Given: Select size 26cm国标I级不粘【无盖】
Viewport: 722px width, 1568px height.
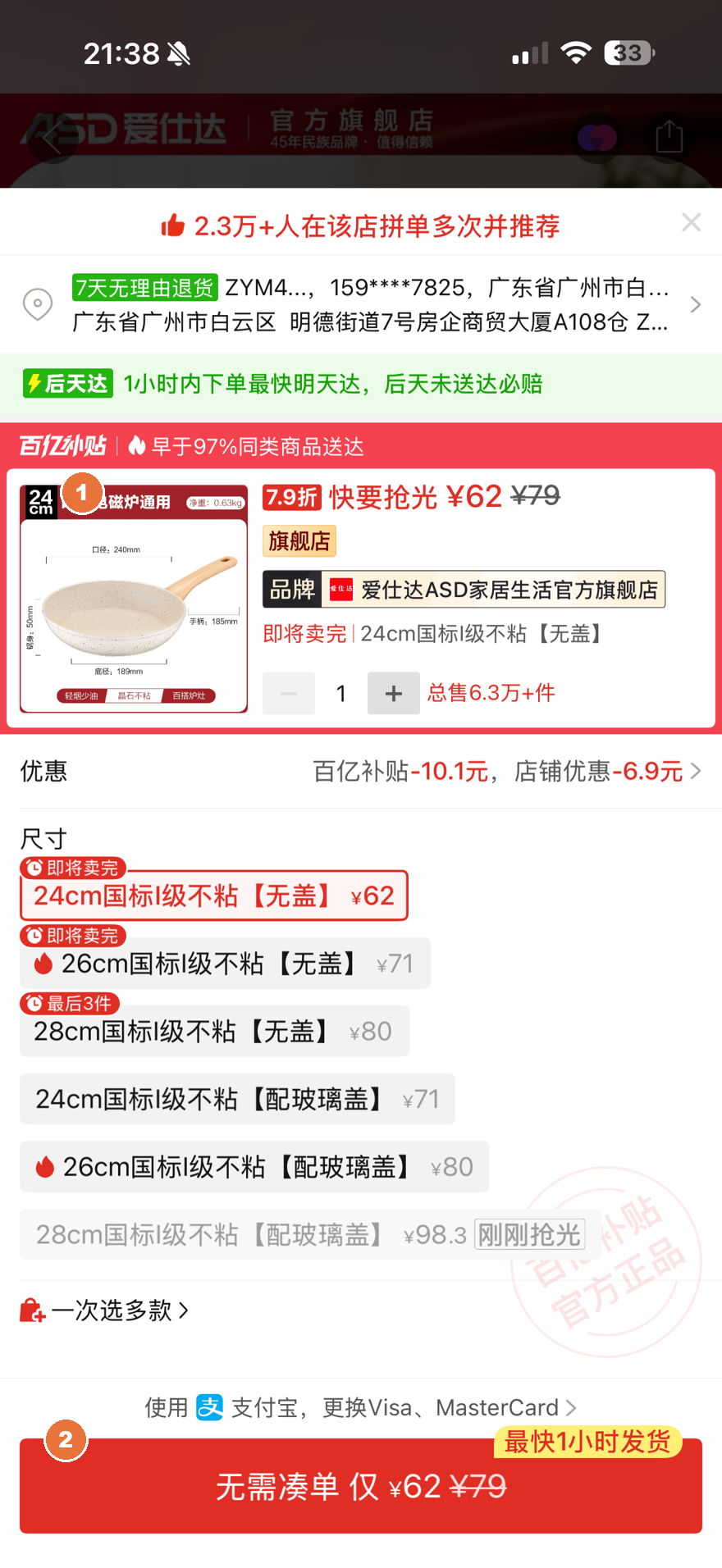Looking at the screenshot, I should 225,963.
